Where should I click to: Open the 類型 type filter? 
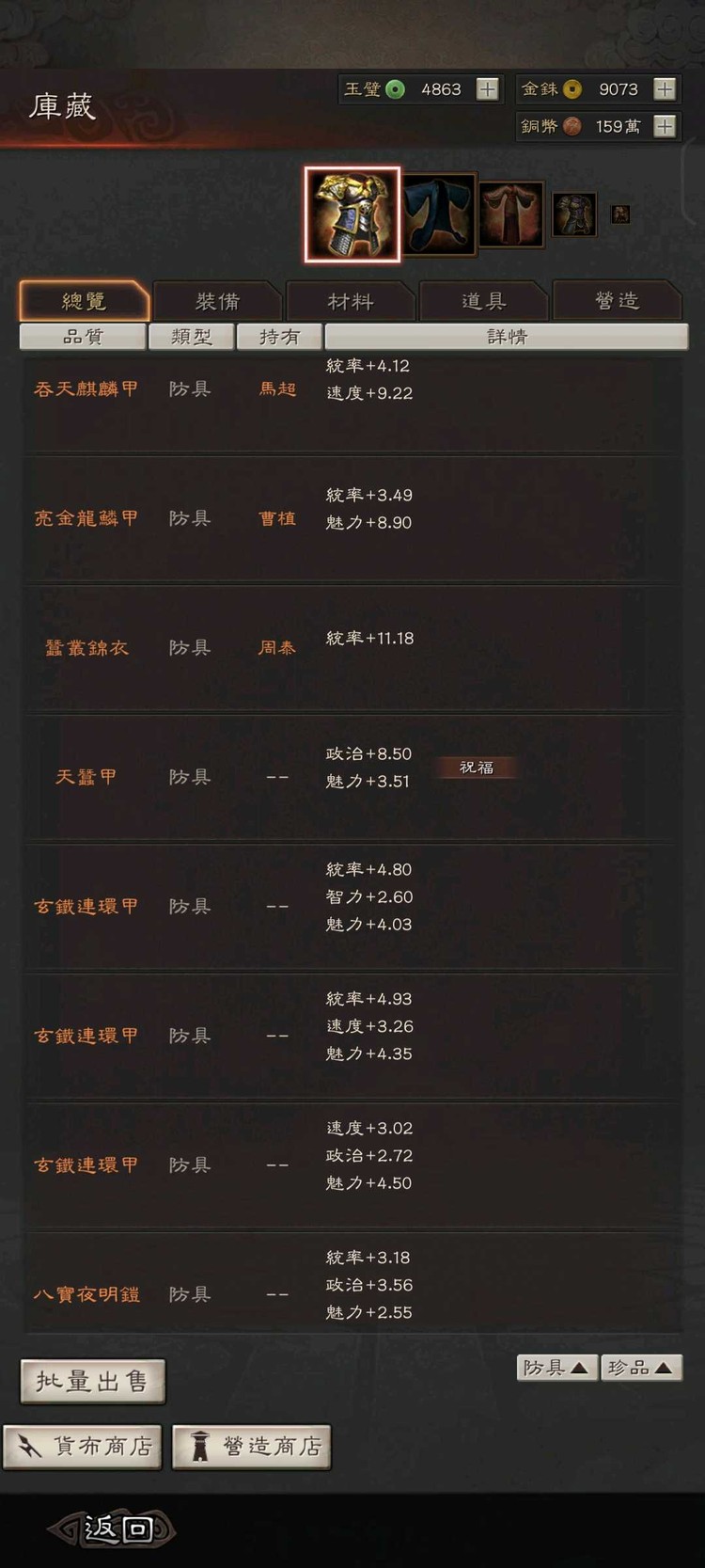coord(192,336)
